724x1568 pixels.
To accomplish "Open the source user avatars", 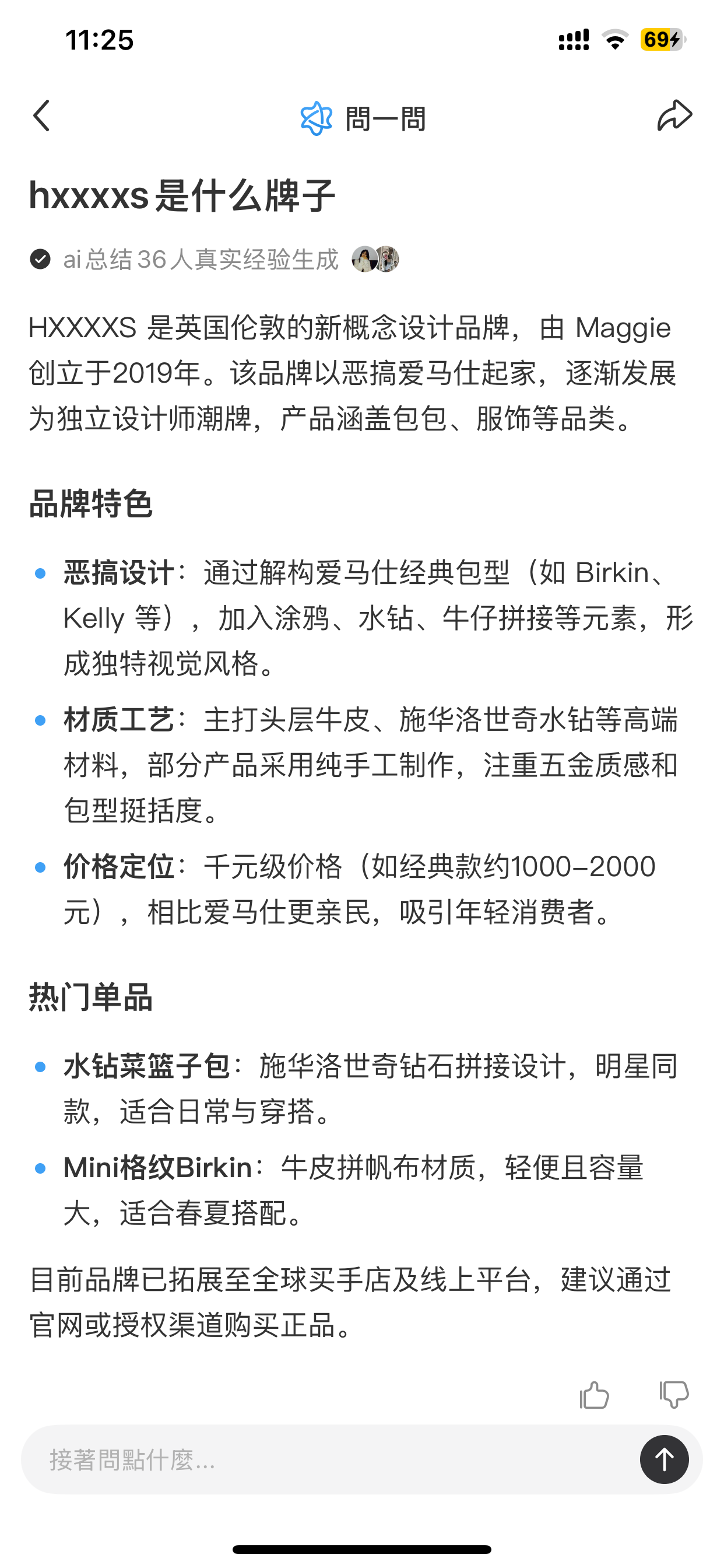I will click(x=375, y=260).
